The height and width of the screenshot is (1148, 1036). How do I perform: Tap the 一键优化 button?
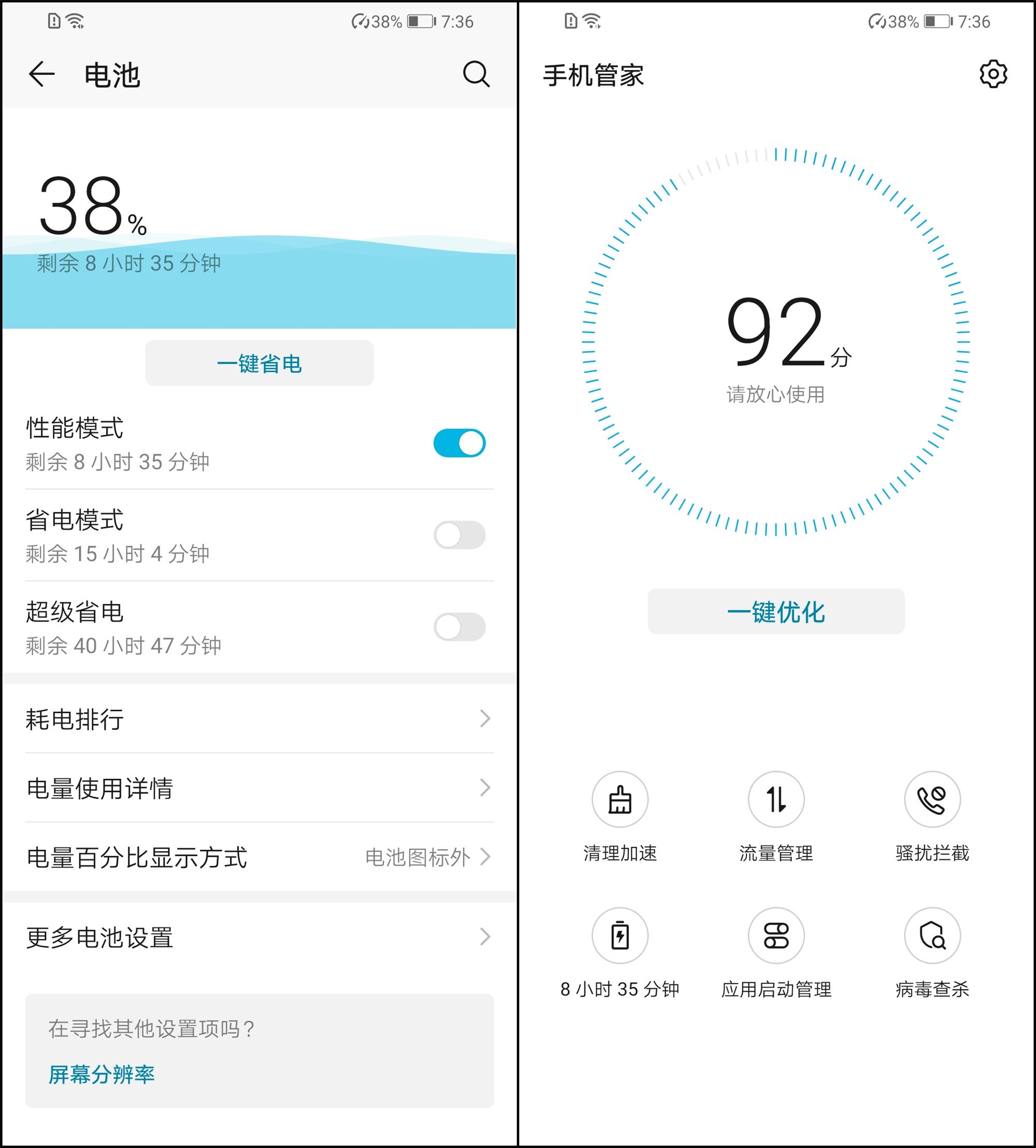[776, 612]
